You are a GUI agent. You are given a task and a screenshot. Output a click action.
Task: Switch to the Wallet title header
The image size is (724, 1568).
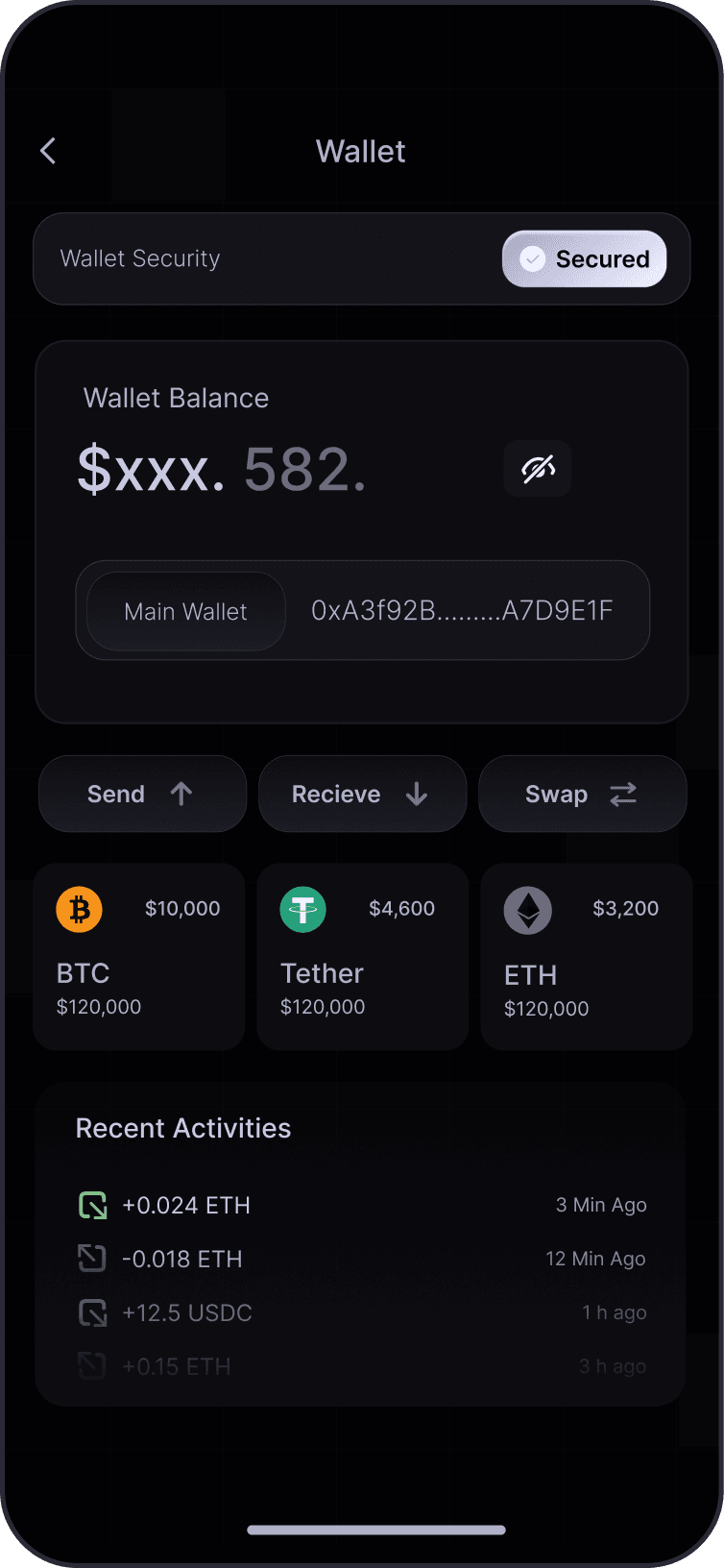361,151
